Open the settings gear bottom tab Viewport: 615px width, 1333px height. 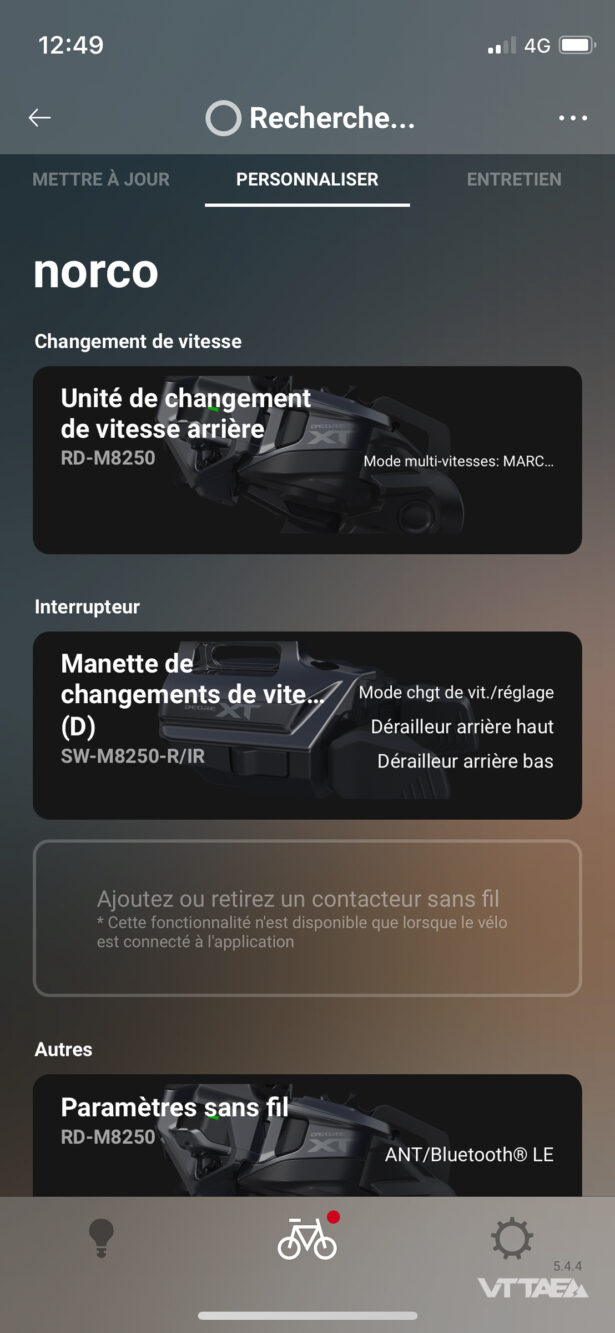click(x=511, y=1239)
